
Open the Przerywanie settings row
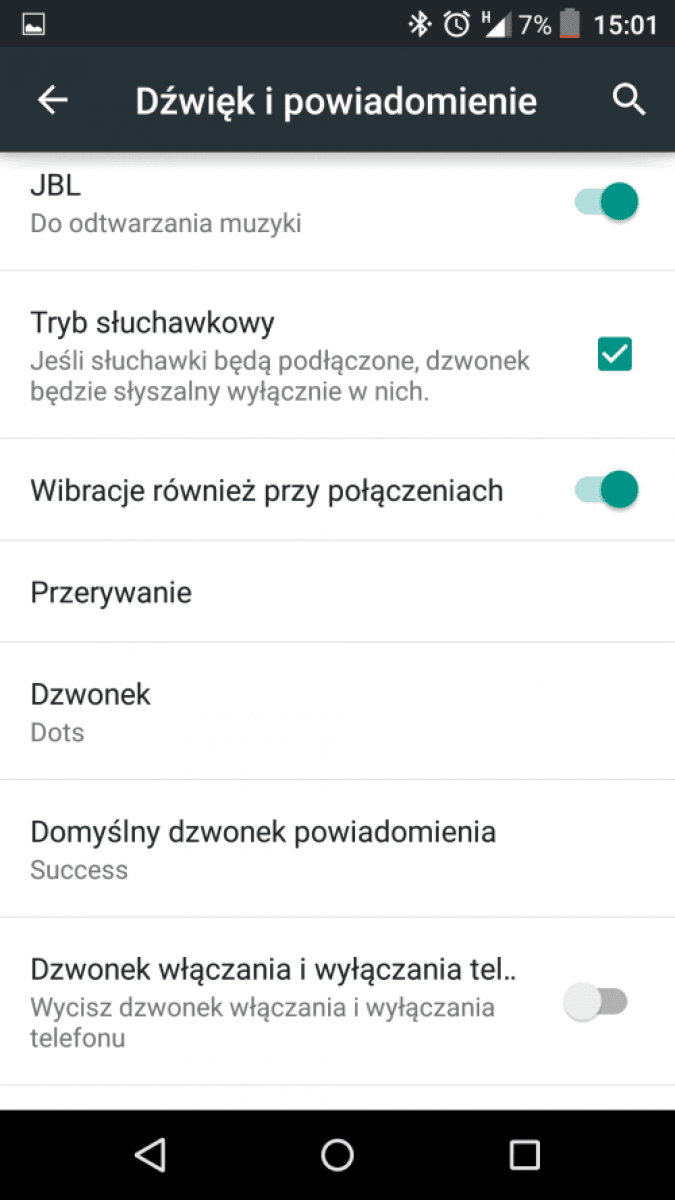pos(337,592)
